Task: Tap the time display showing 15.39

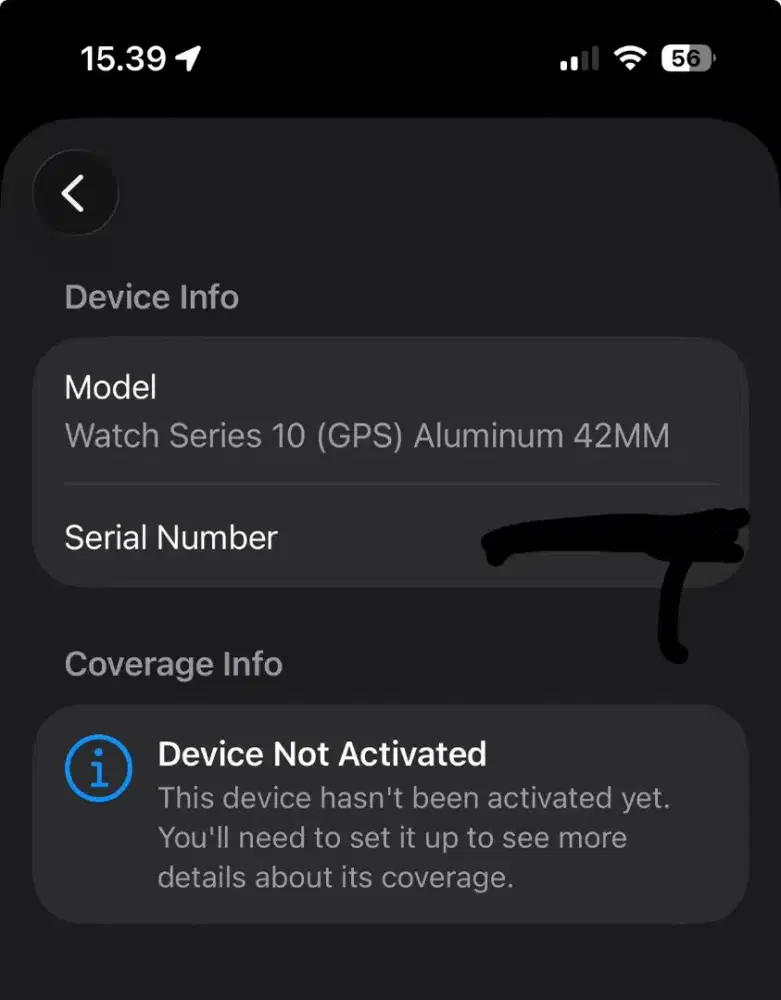Action: pos(121,57)
